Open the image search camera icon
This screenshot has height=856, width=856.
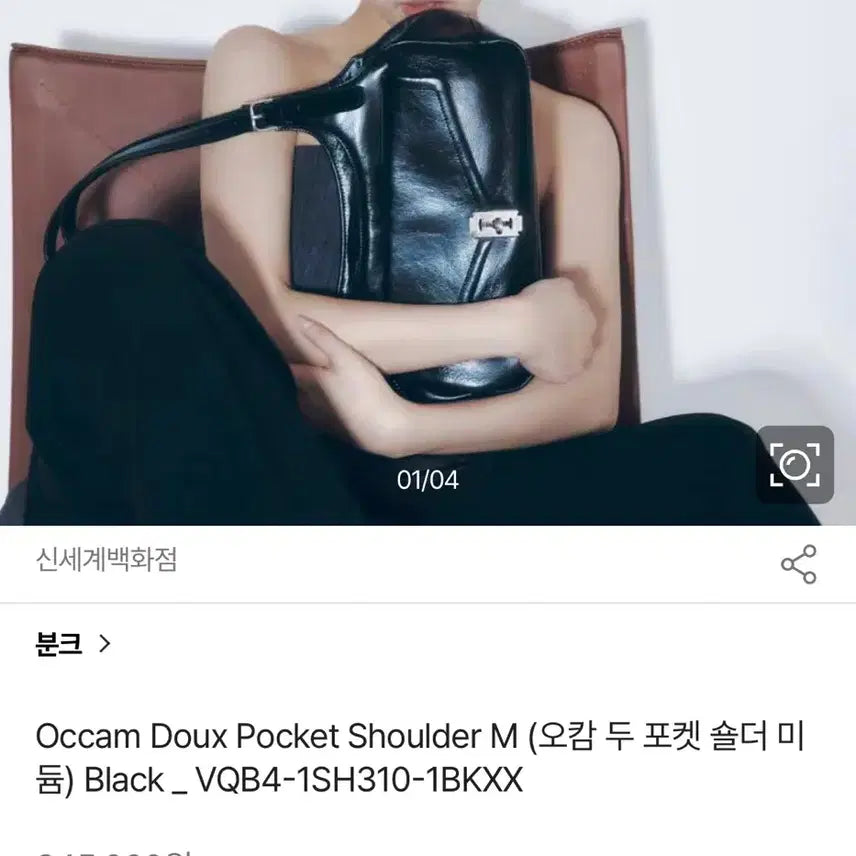[795, 464]
